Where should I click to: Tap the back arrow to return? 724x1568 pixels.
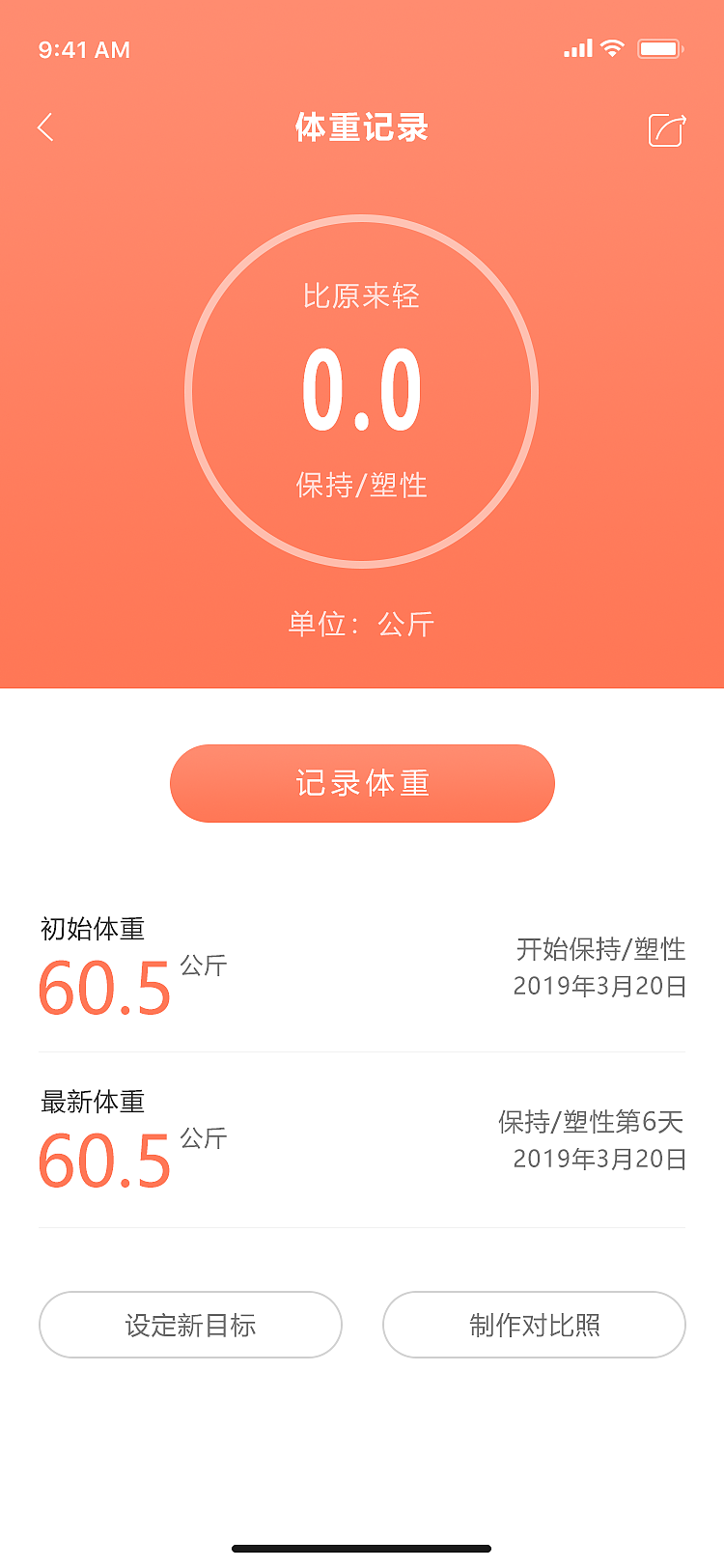(x=45, y=127)
